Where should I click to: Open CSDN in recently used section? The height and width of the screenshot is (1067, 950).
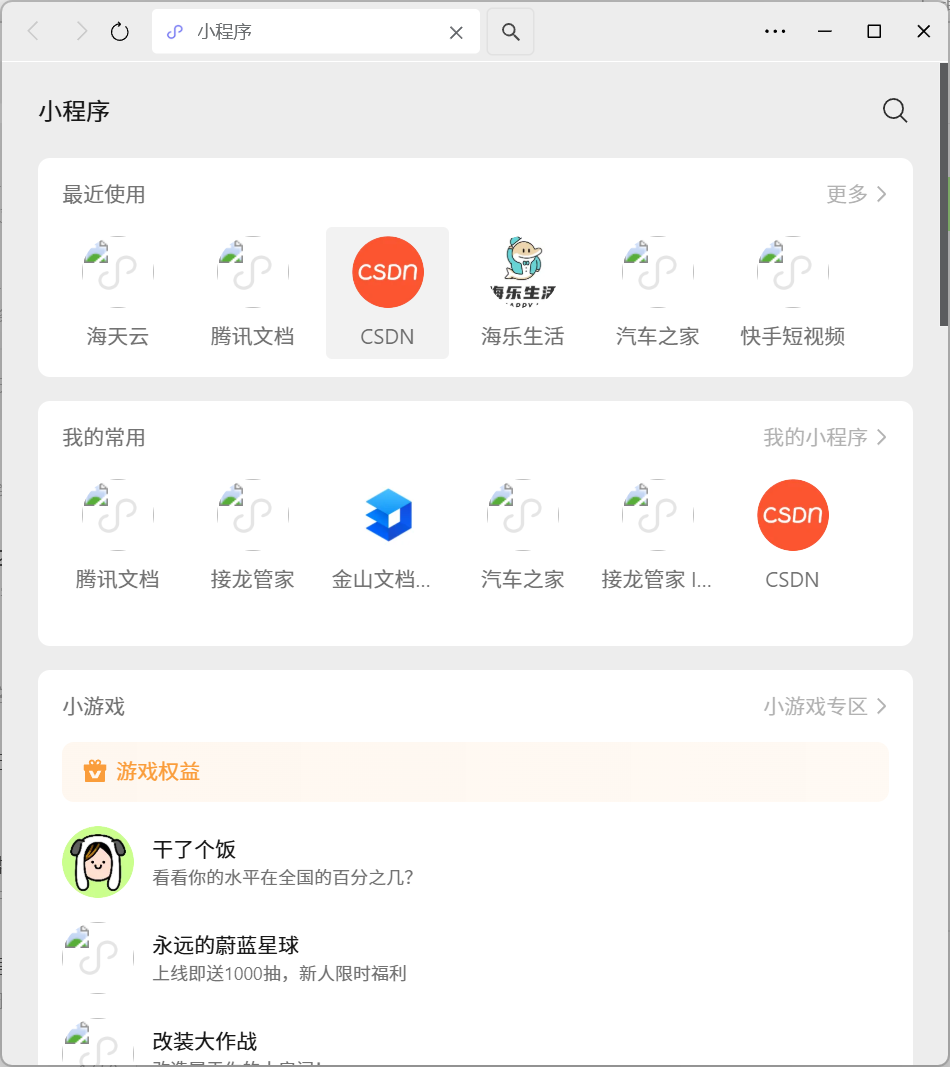tap(387, 292)
